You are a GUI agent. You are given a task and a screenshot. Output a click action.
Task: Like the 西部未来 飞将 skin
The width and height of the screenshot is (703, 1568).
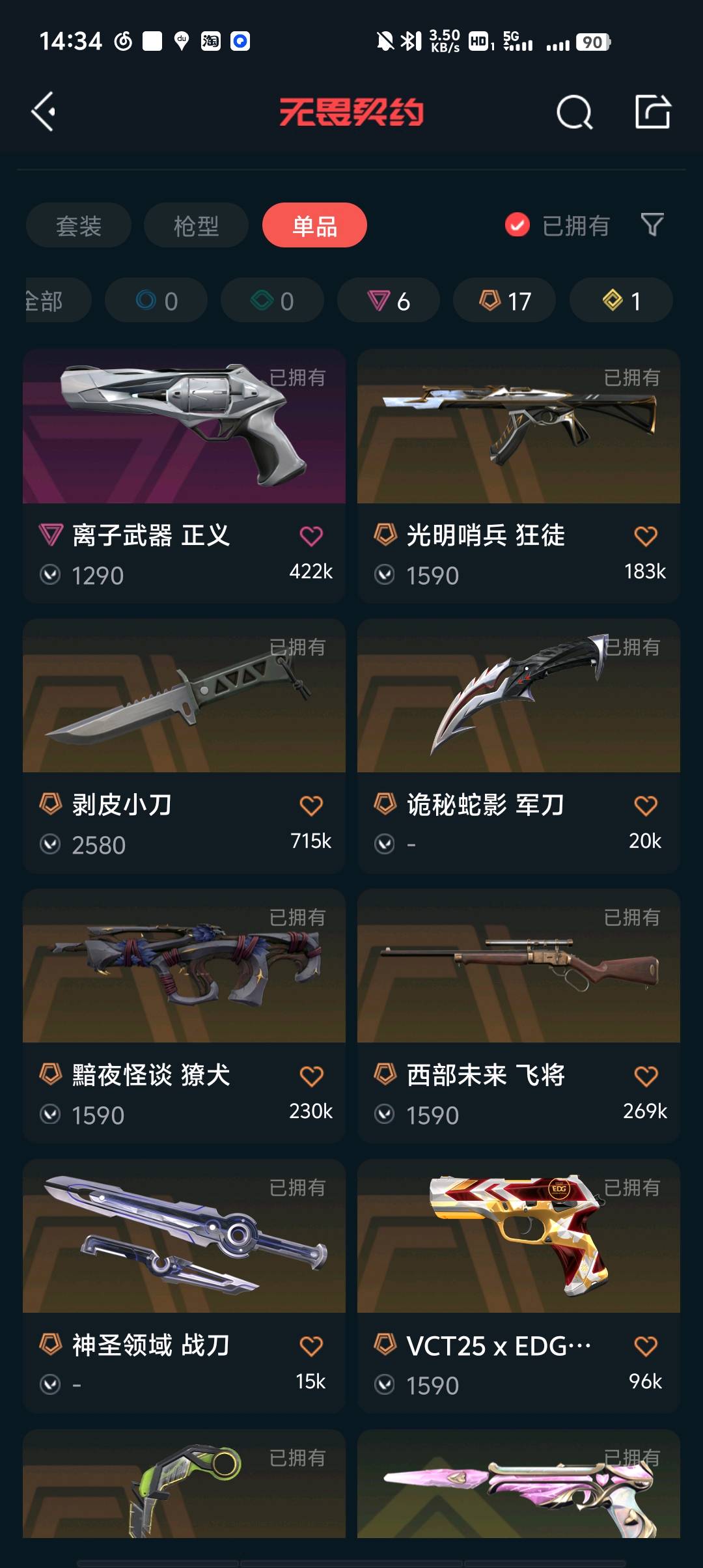tap(645, 1076)
